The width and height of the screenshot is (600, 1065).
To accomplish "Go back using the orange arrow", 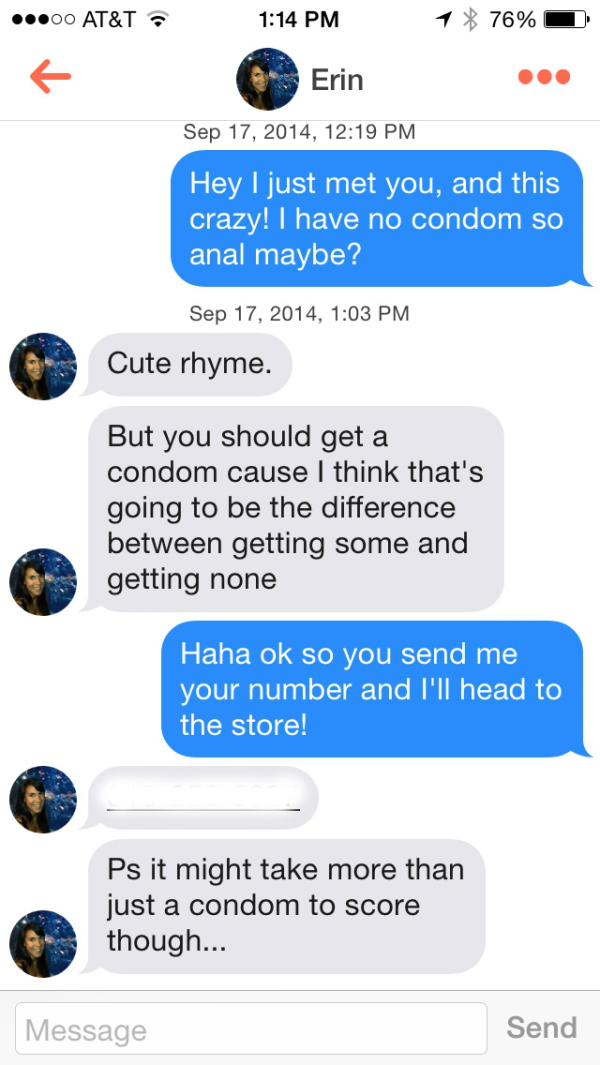I will pyautogui.click(x=50, y=78).
